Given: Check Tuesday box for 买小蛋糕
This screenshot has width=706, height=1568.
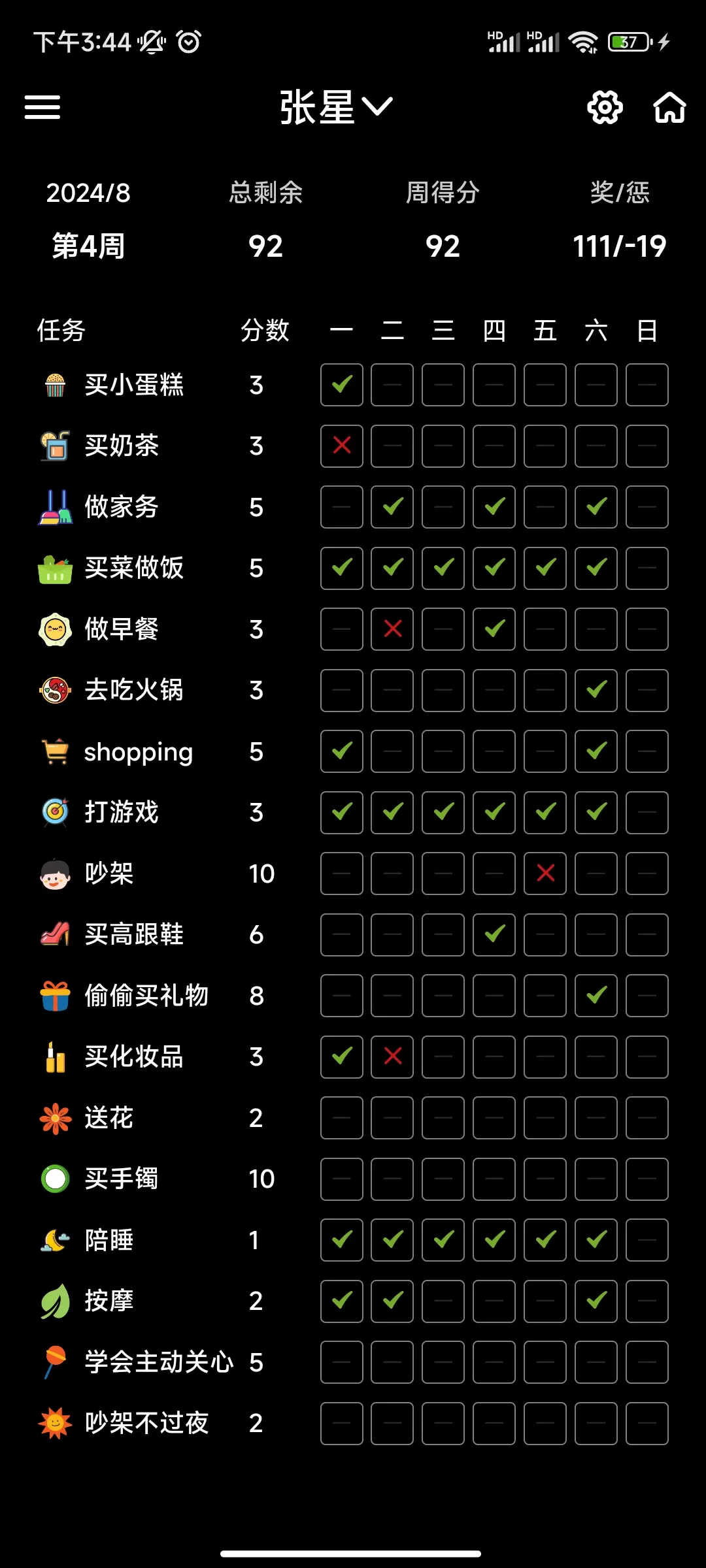Looking at the screenshot, I should [392, 385].
